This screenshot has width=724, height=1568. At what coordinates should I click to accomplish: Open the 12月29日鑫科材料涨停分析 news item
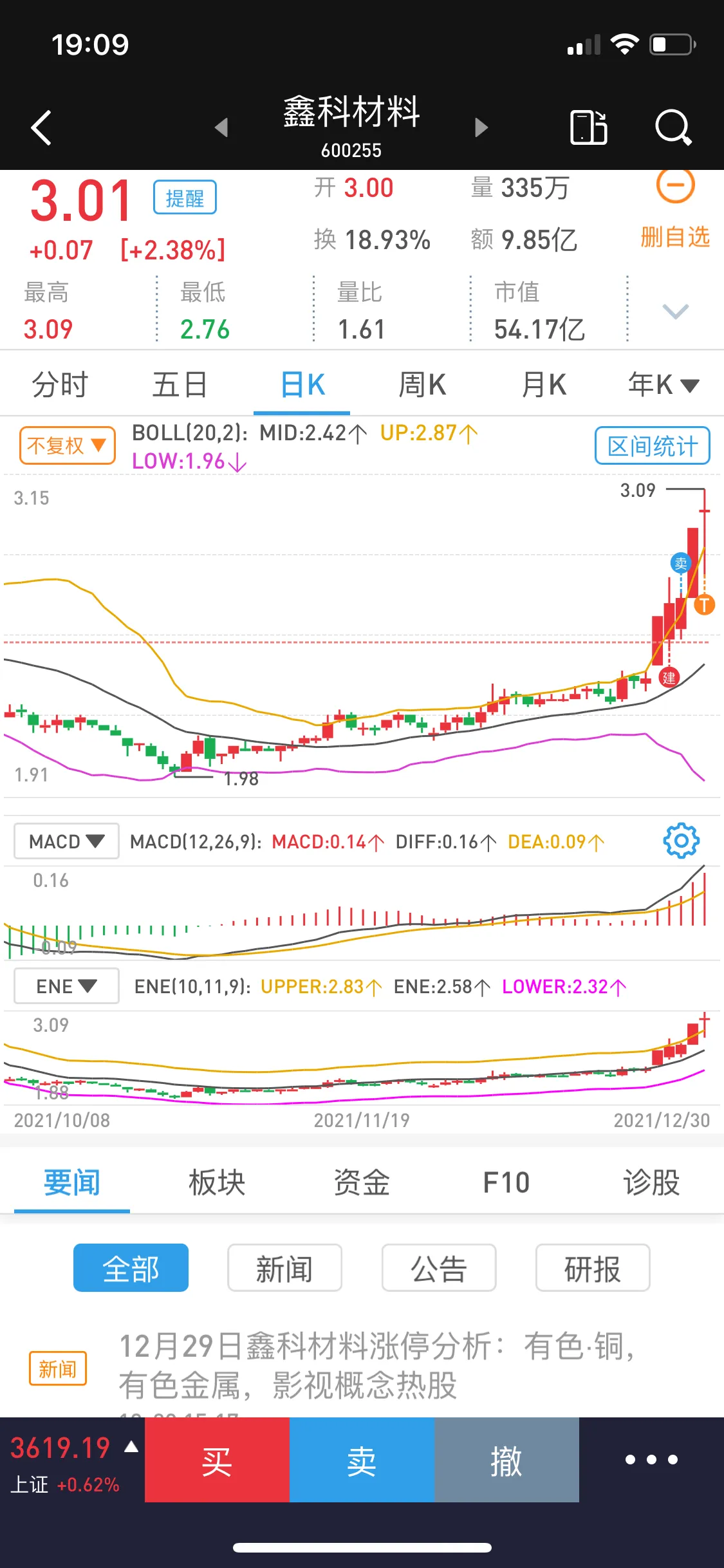tap(376, 1365)
